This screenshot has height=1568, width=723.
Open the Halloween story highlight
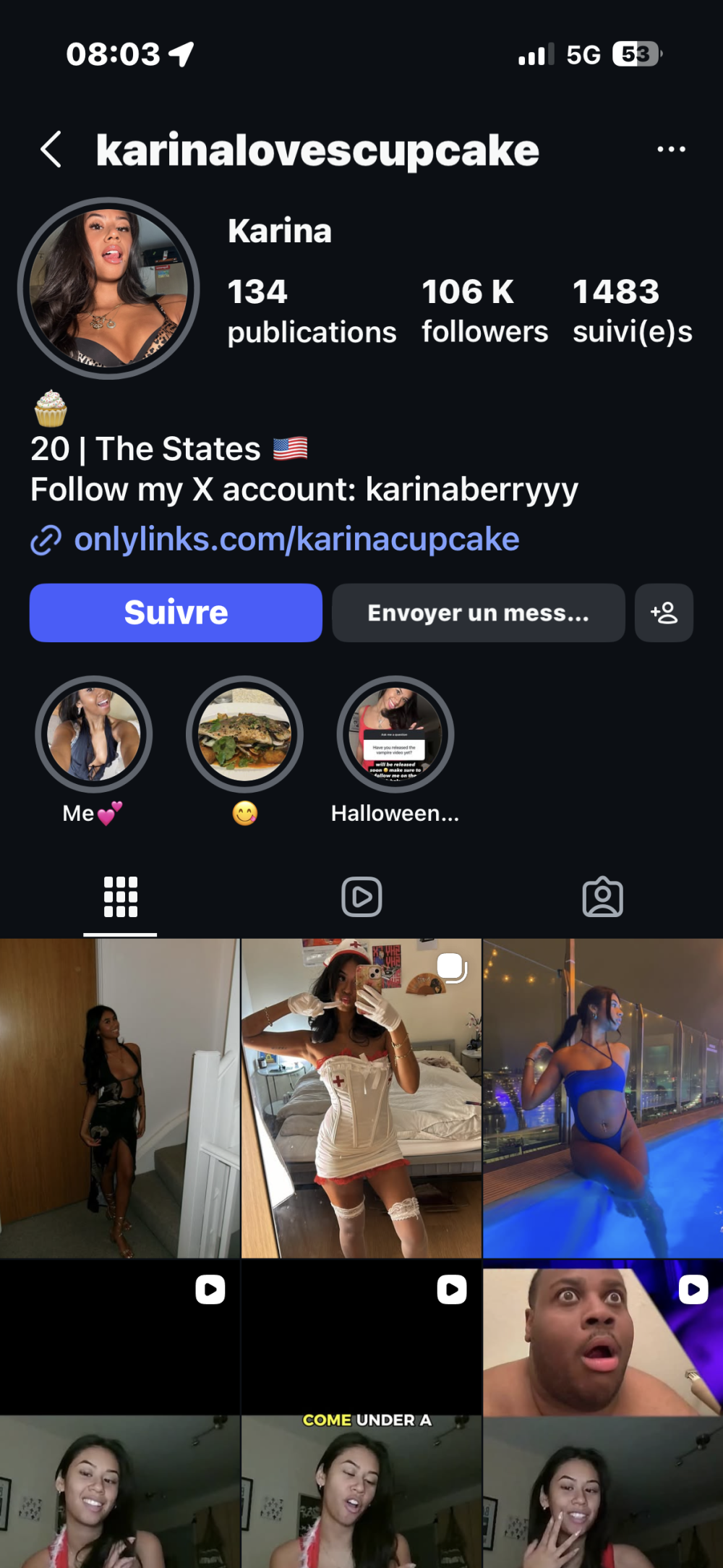tap(395, 734)
